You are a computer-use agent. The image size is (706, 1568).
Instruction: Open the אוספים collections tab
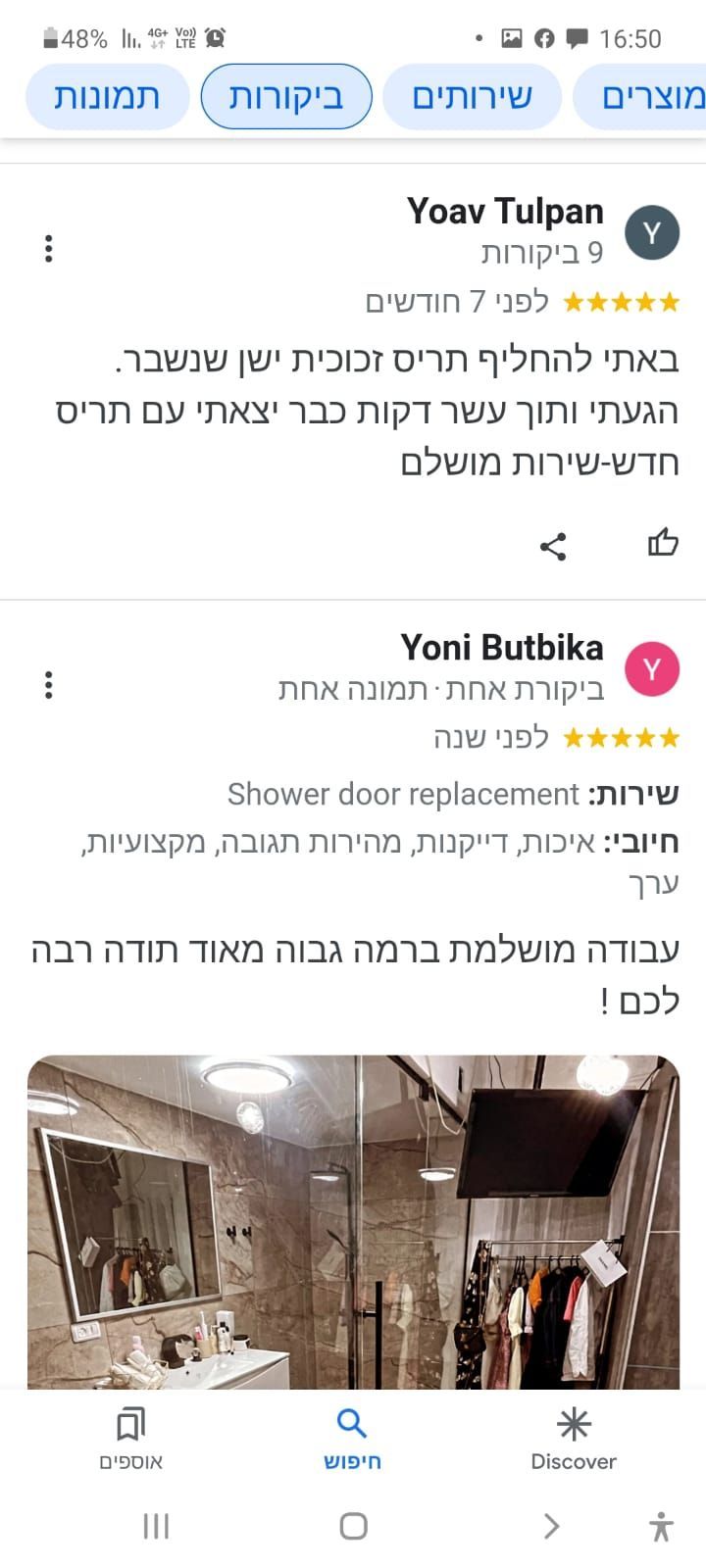[130, 1438]
